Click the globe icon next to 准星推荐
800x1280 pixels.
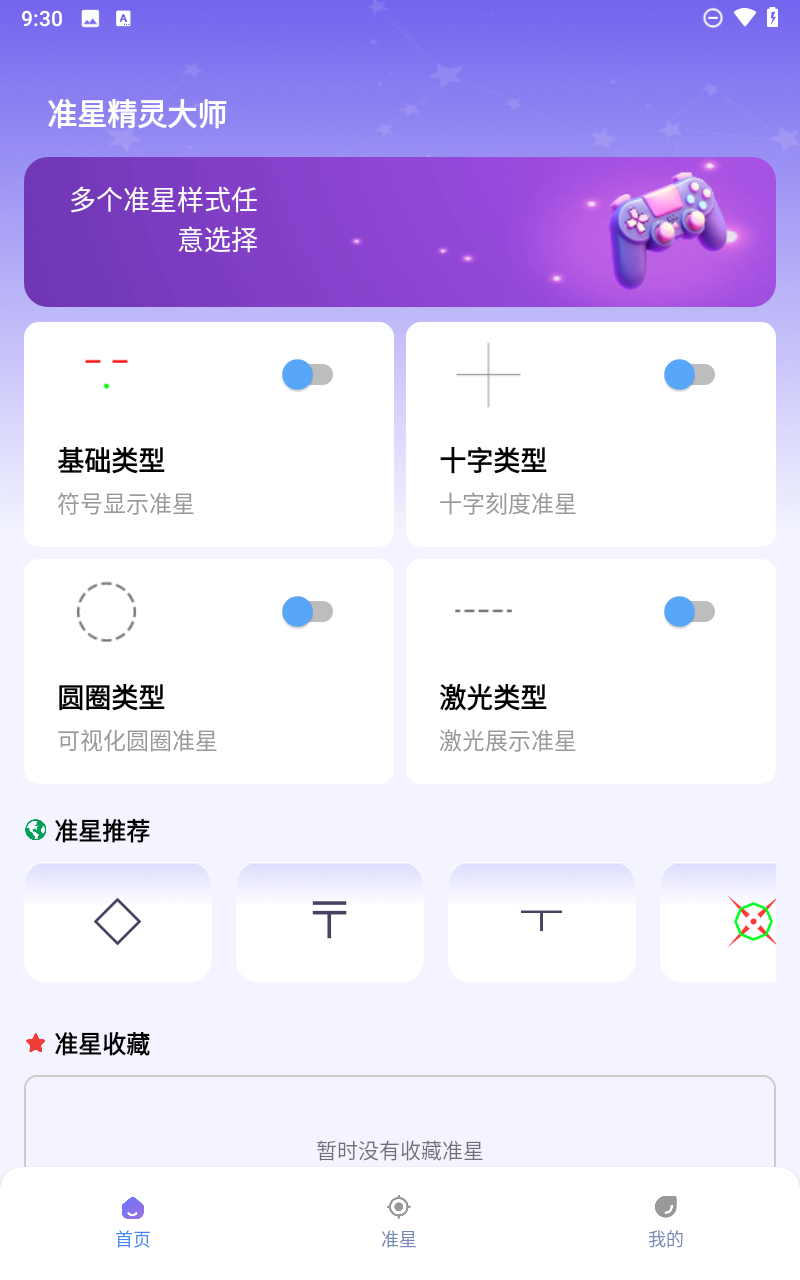tap(34, 829)
